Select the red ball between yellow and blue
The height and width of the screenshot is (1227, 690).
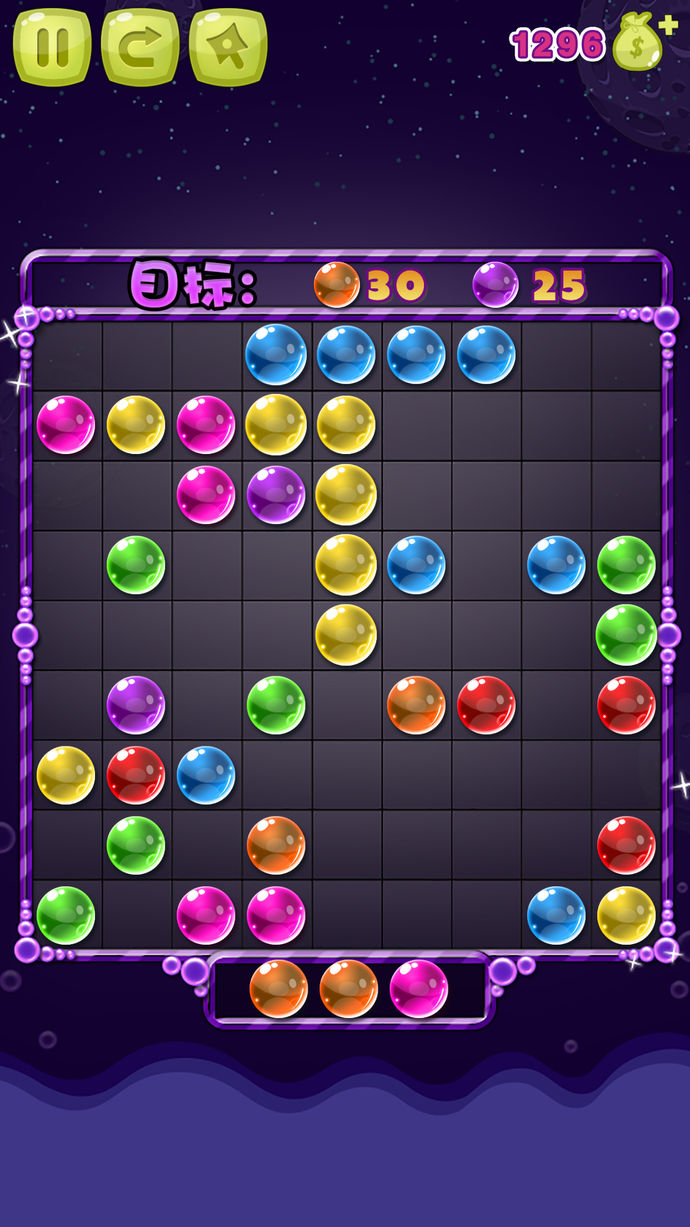[x=136, y=775]
